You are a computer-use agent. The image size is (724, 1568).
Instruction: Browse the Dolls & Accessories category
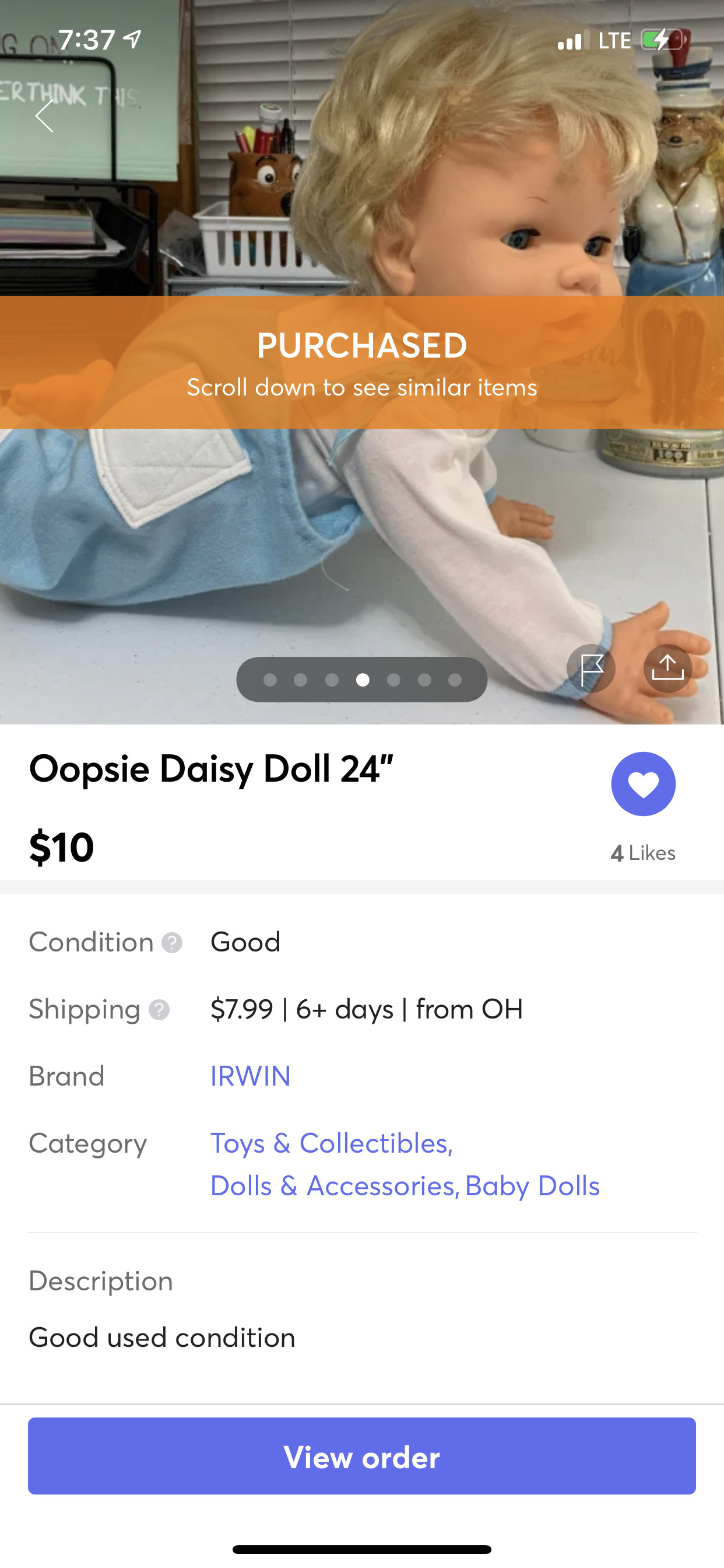pyautogui.click(x=334, y=1186)
